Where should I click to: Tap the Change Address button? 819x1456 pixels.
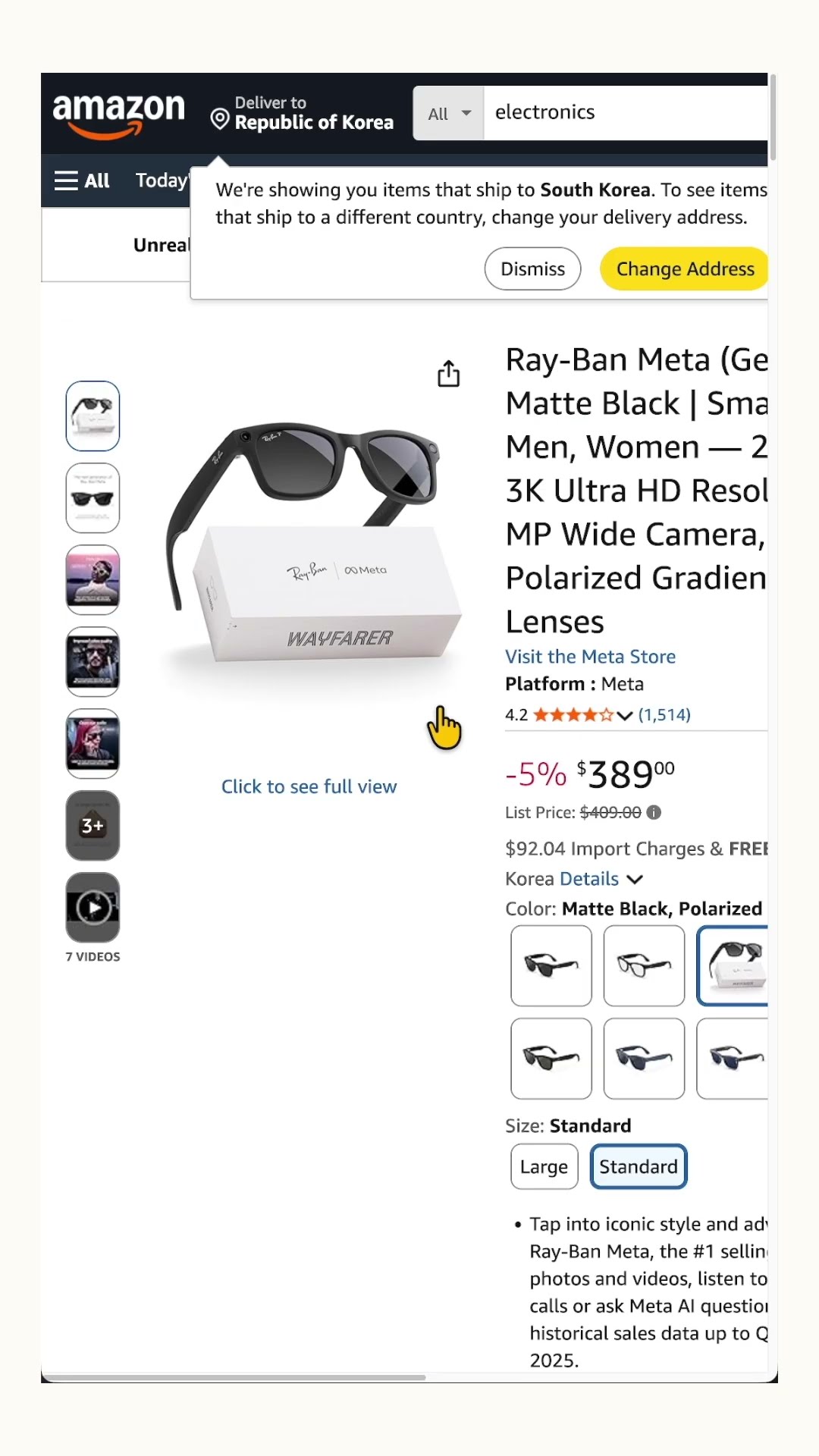[x=684, y=269]
